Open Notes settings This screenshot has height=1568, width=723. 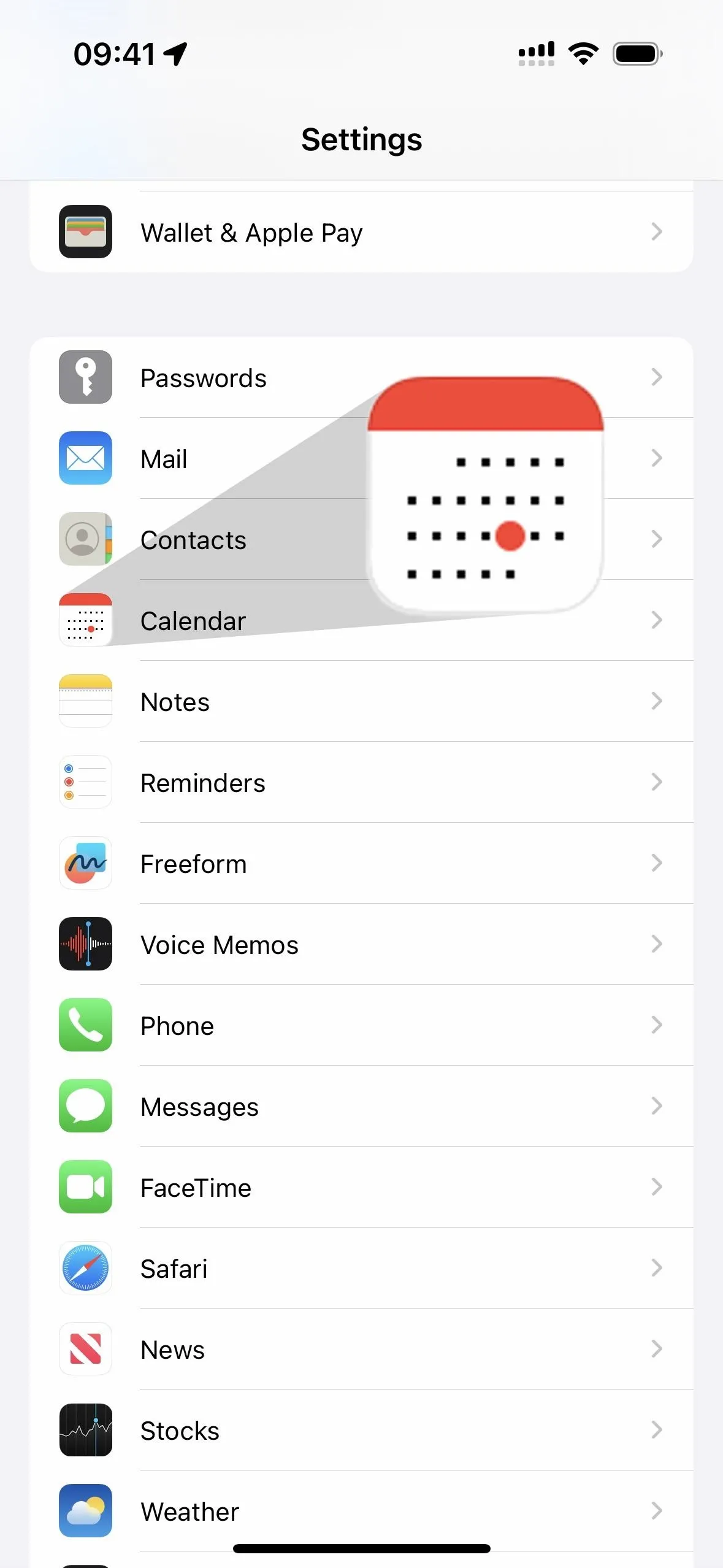pos(361,701)
